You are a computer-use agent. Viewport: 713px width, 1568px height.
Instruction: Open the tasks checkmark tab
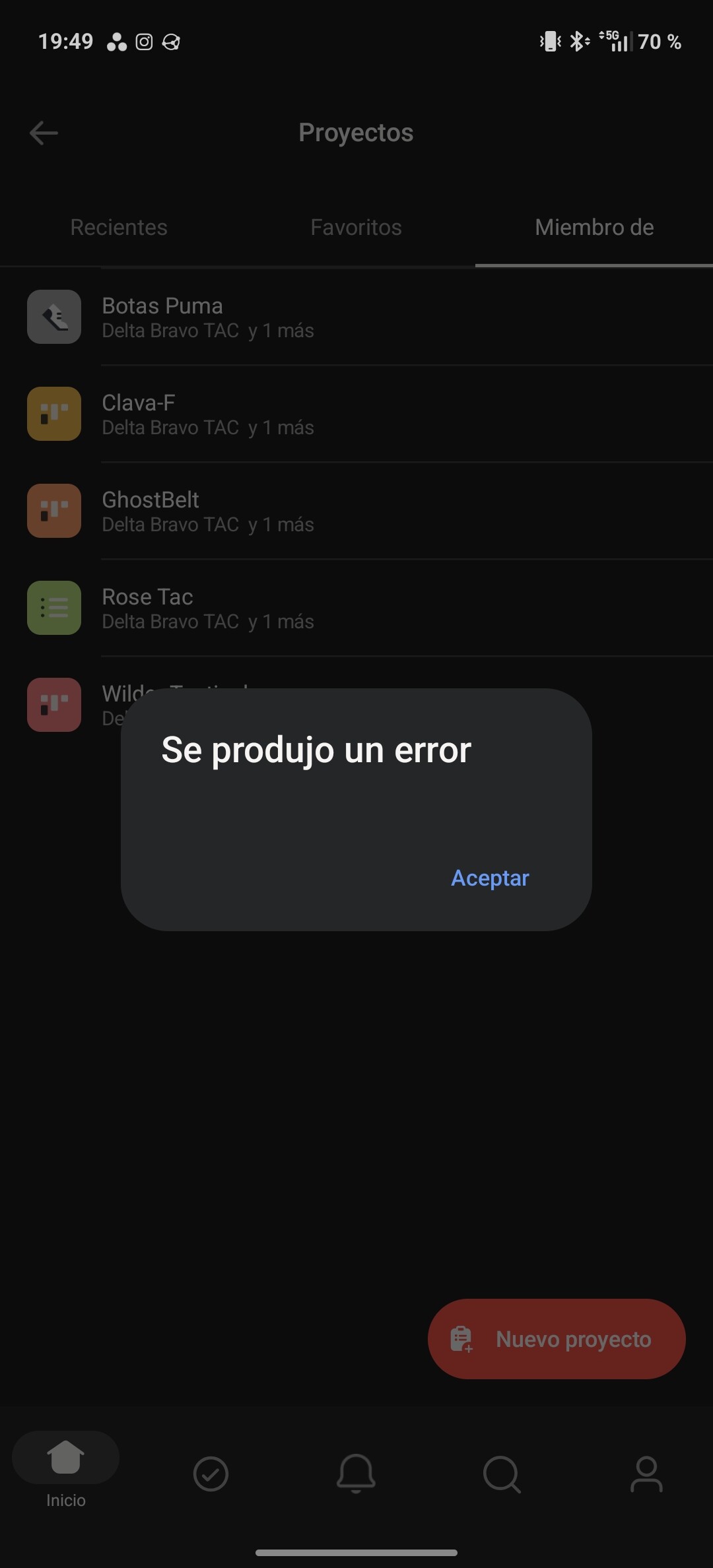coord(211,1474)
